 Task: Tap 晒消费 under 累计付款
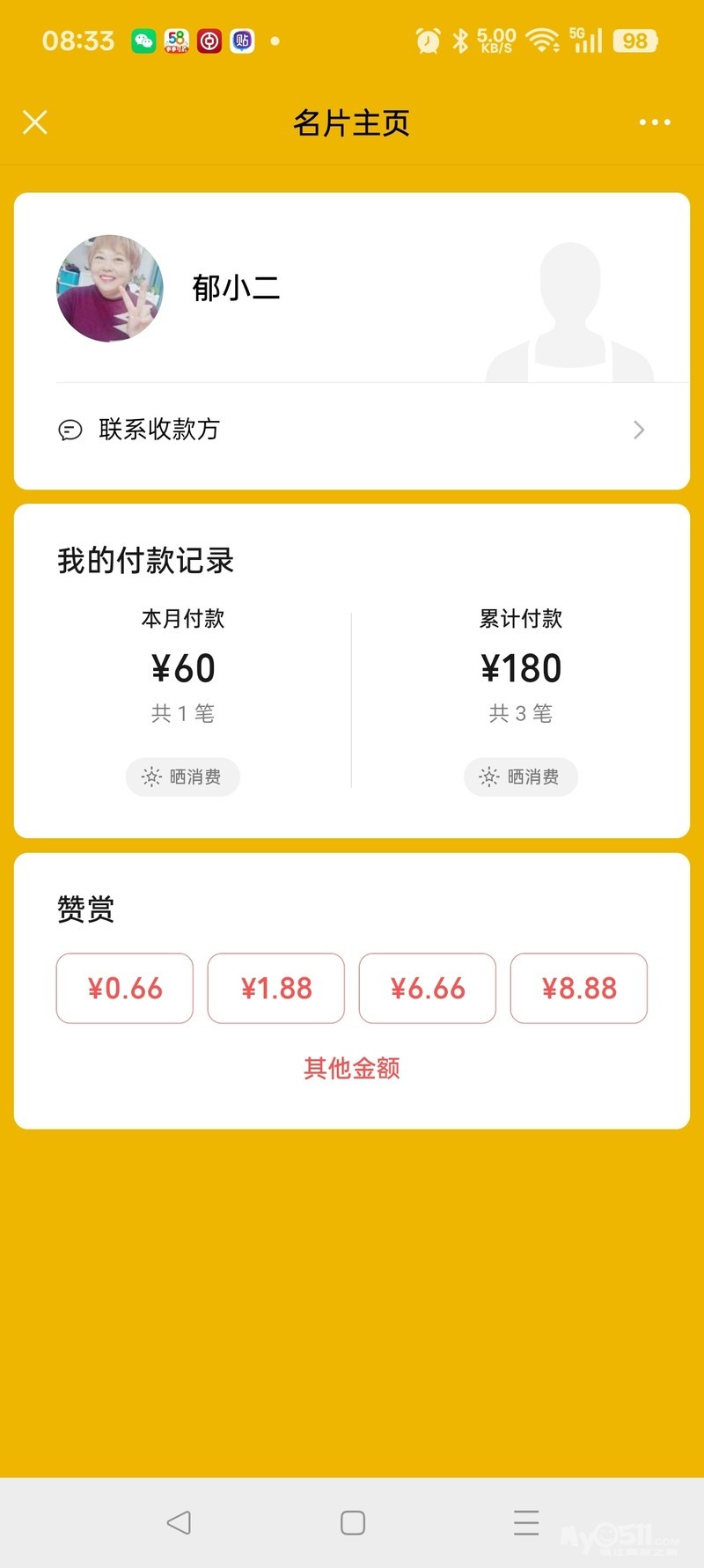tap(521, 777)
